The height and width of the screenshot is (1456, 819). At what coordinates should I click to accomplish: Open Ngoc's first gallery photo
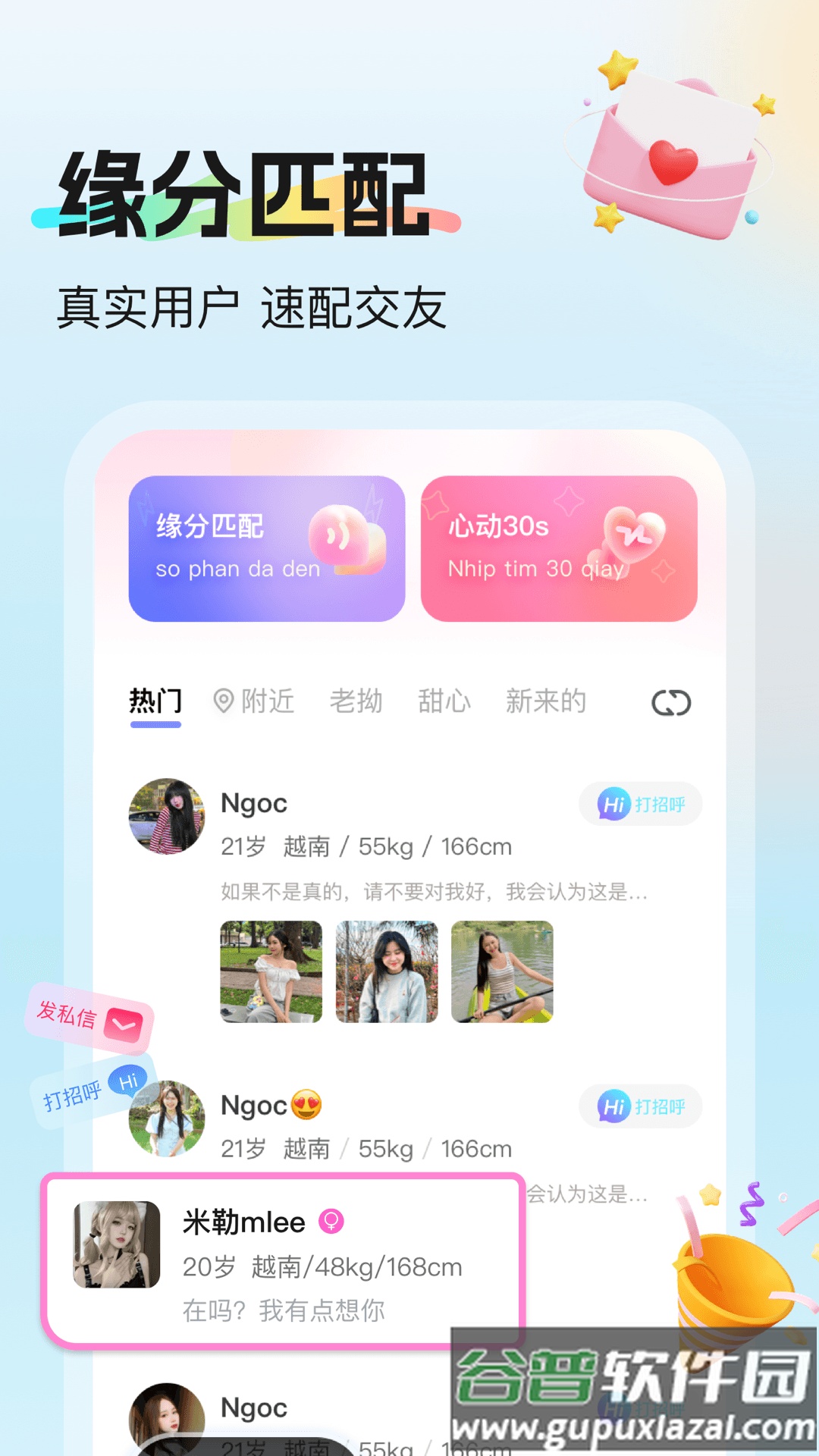[x=271, y=973]
